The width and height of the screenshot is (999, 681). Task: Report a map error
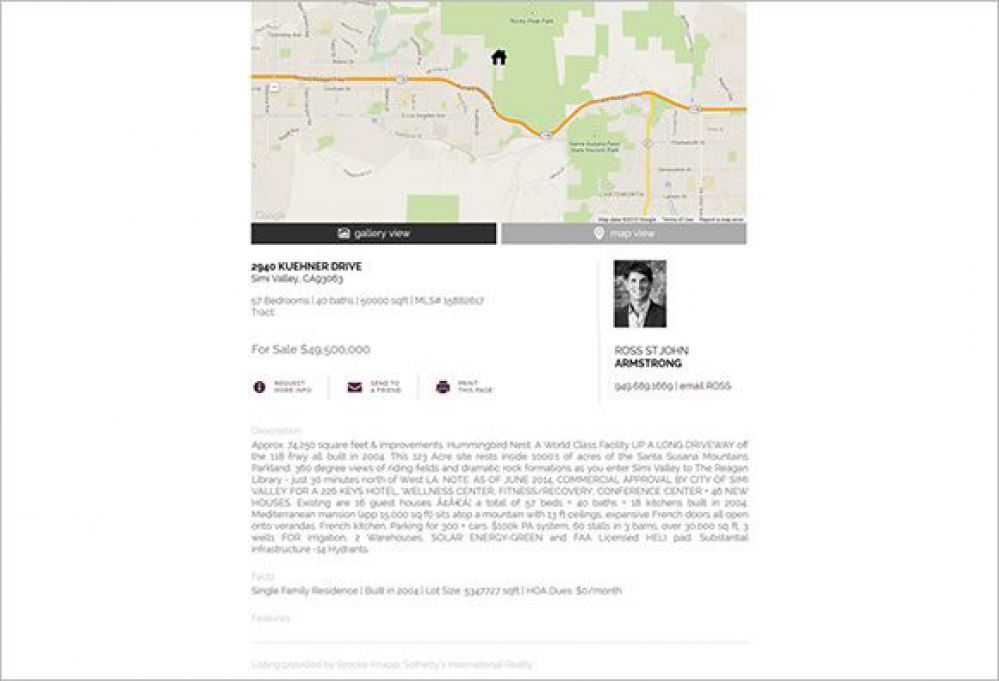pos(721,219)
